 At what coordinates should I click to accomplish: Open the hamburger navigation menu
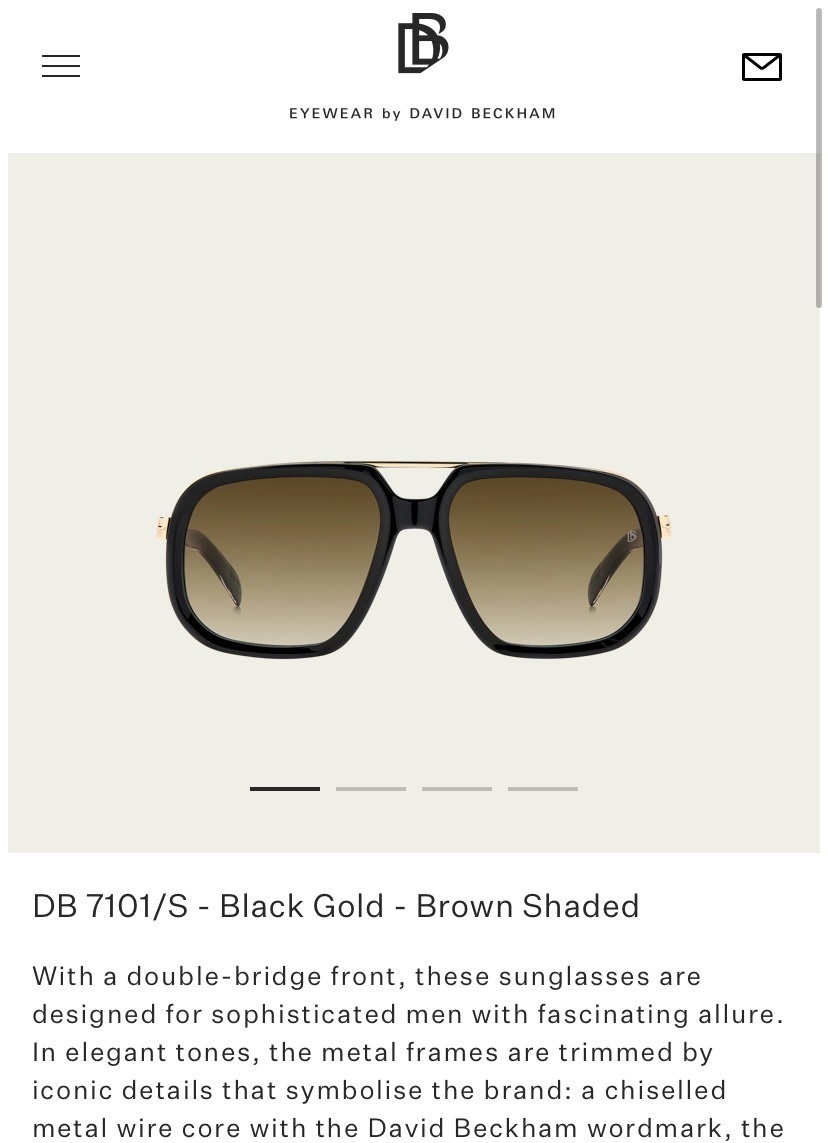pyautogui.click(x=61, y=66)
